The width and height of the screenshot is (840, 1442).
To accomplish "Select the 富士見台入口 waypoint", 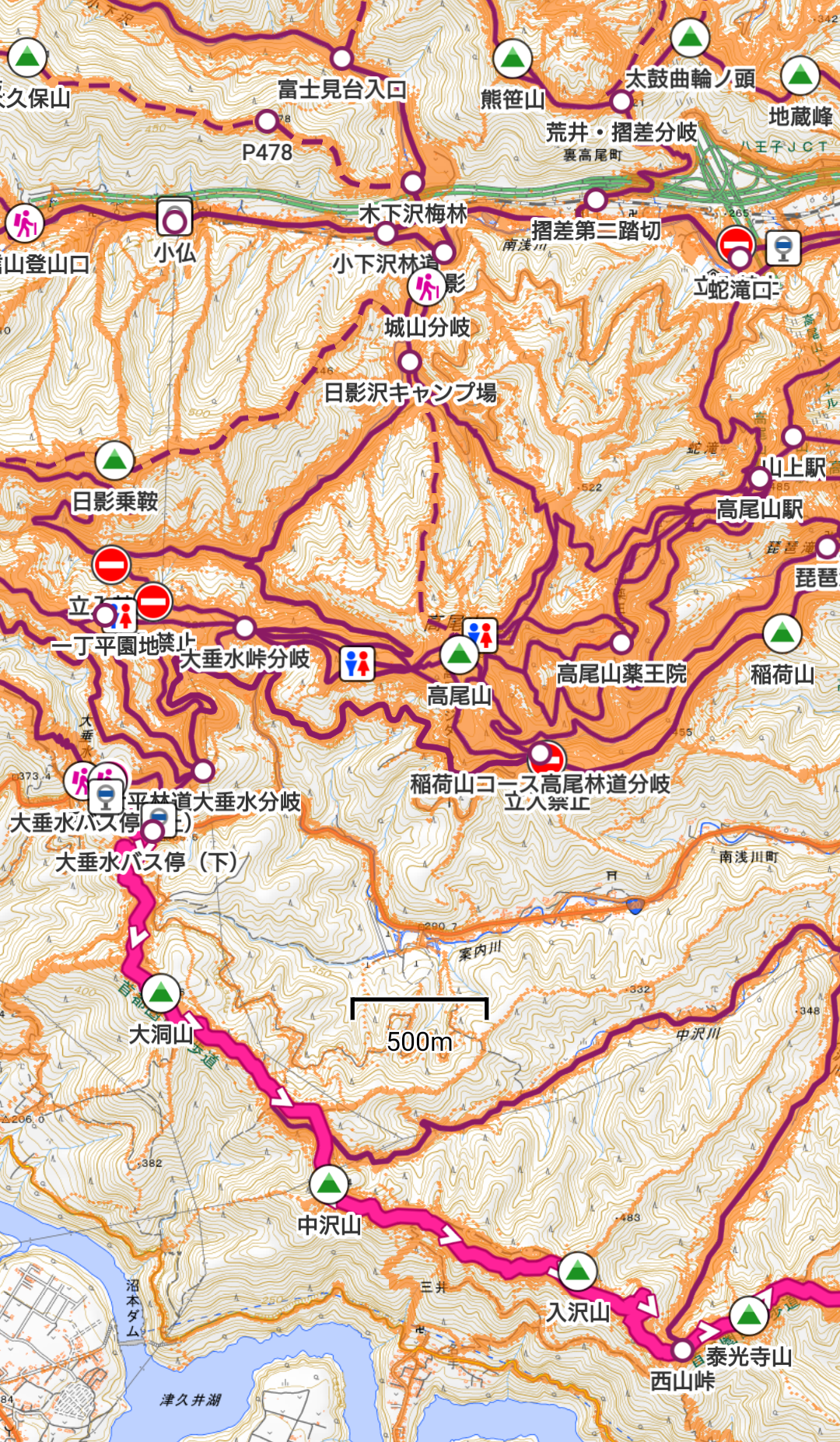I will [x=341, y=58].
